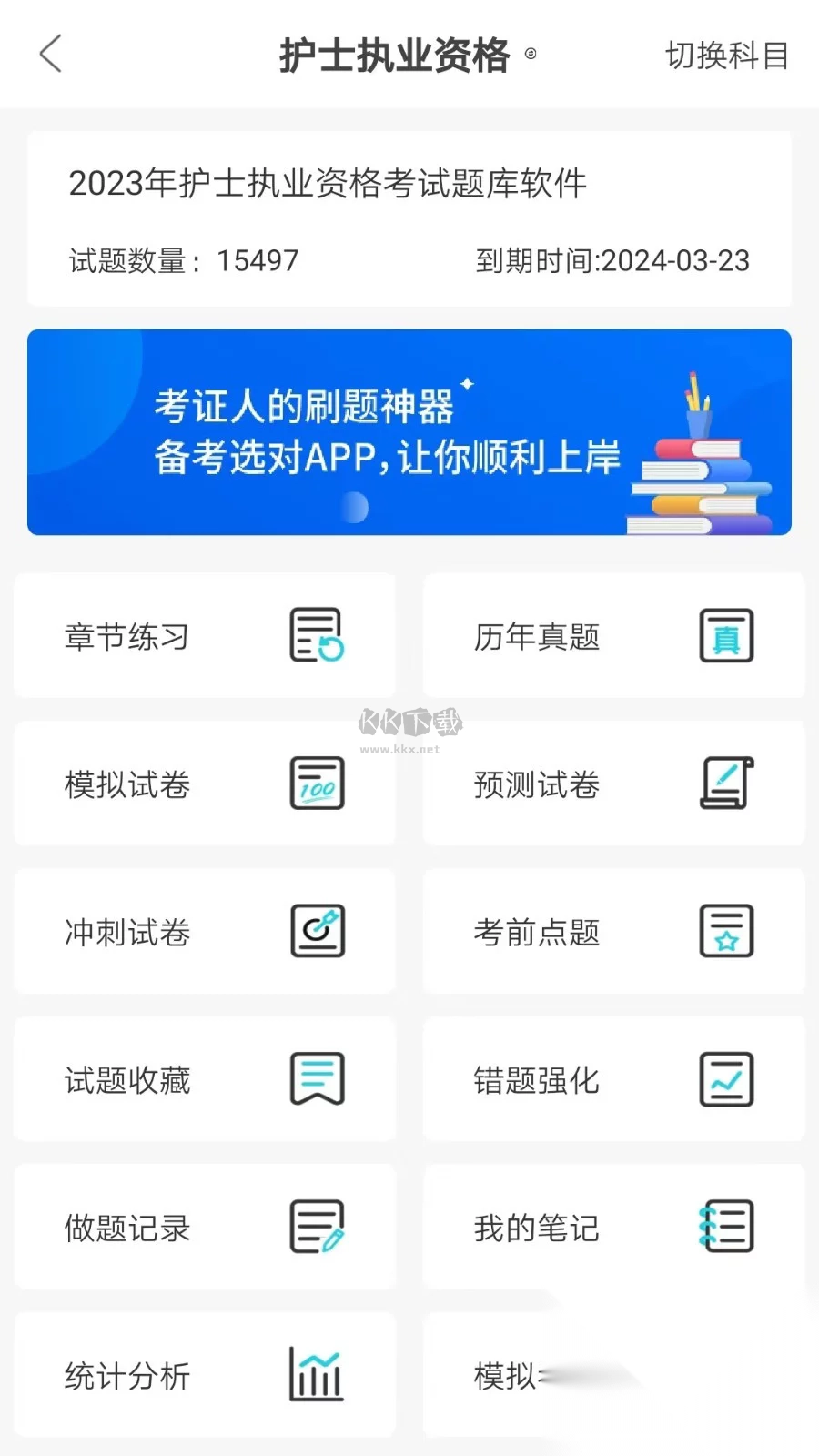Tap the 试题数量 15497 count text
819x1456 pixels.
tap(180, 261)
